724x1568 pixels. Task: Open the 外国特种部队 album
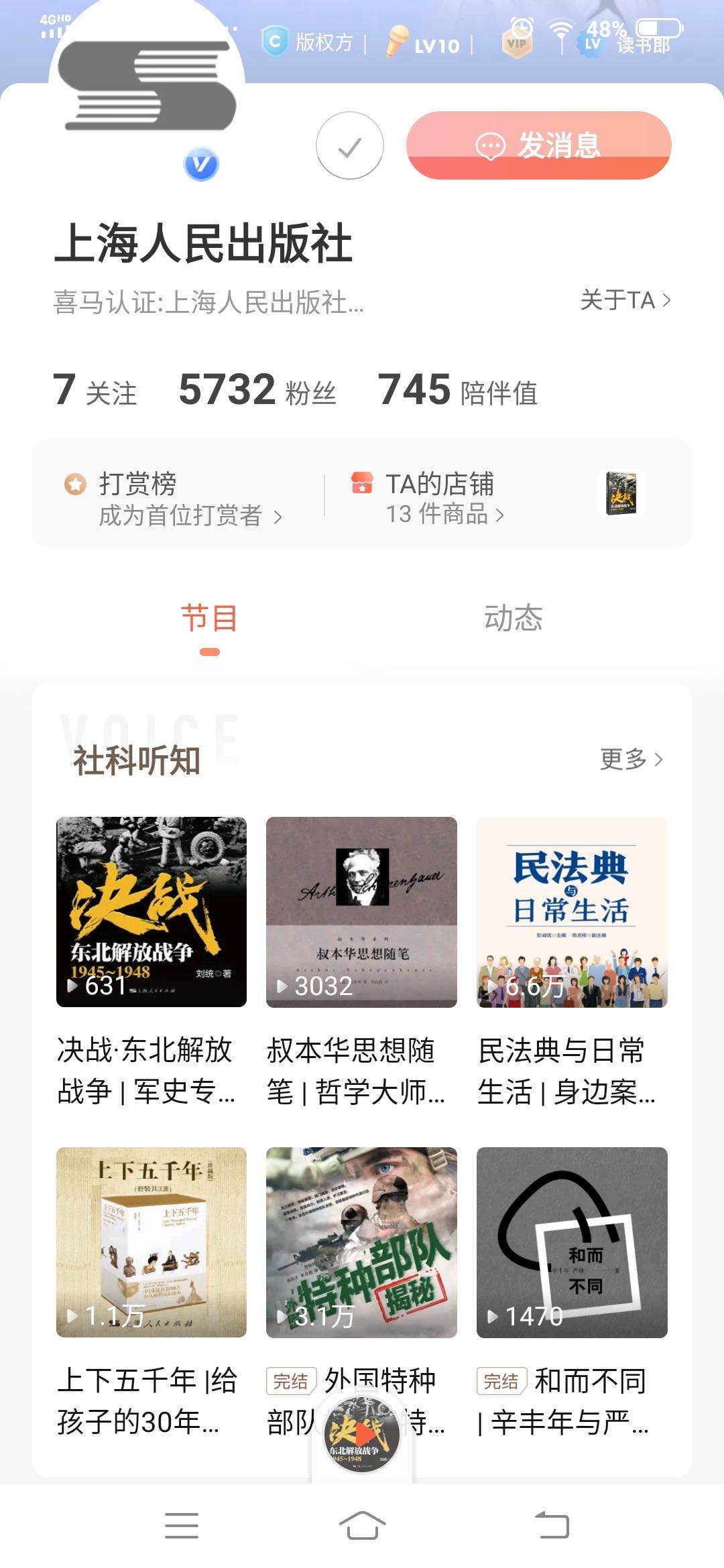coord(361,1242)
